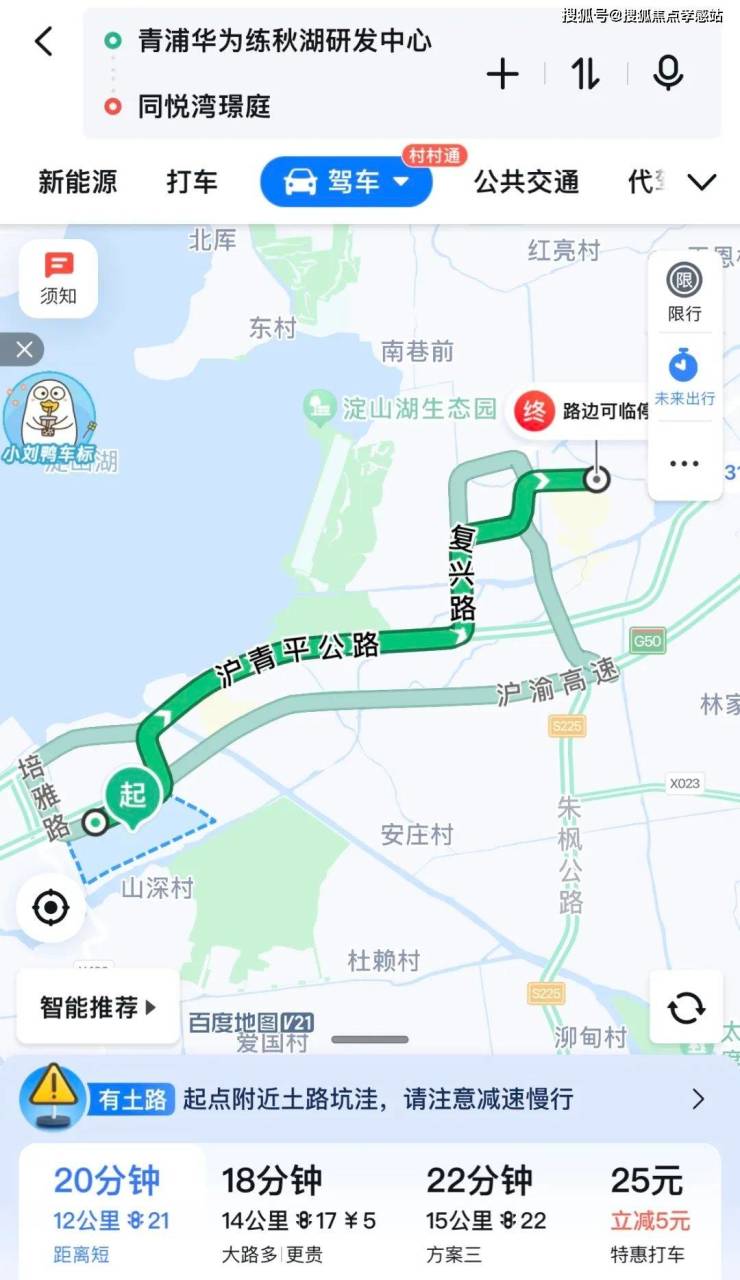Open the 智能推荐 route preference selector
The image size is (740, 1280).
tap(98, 1007)
